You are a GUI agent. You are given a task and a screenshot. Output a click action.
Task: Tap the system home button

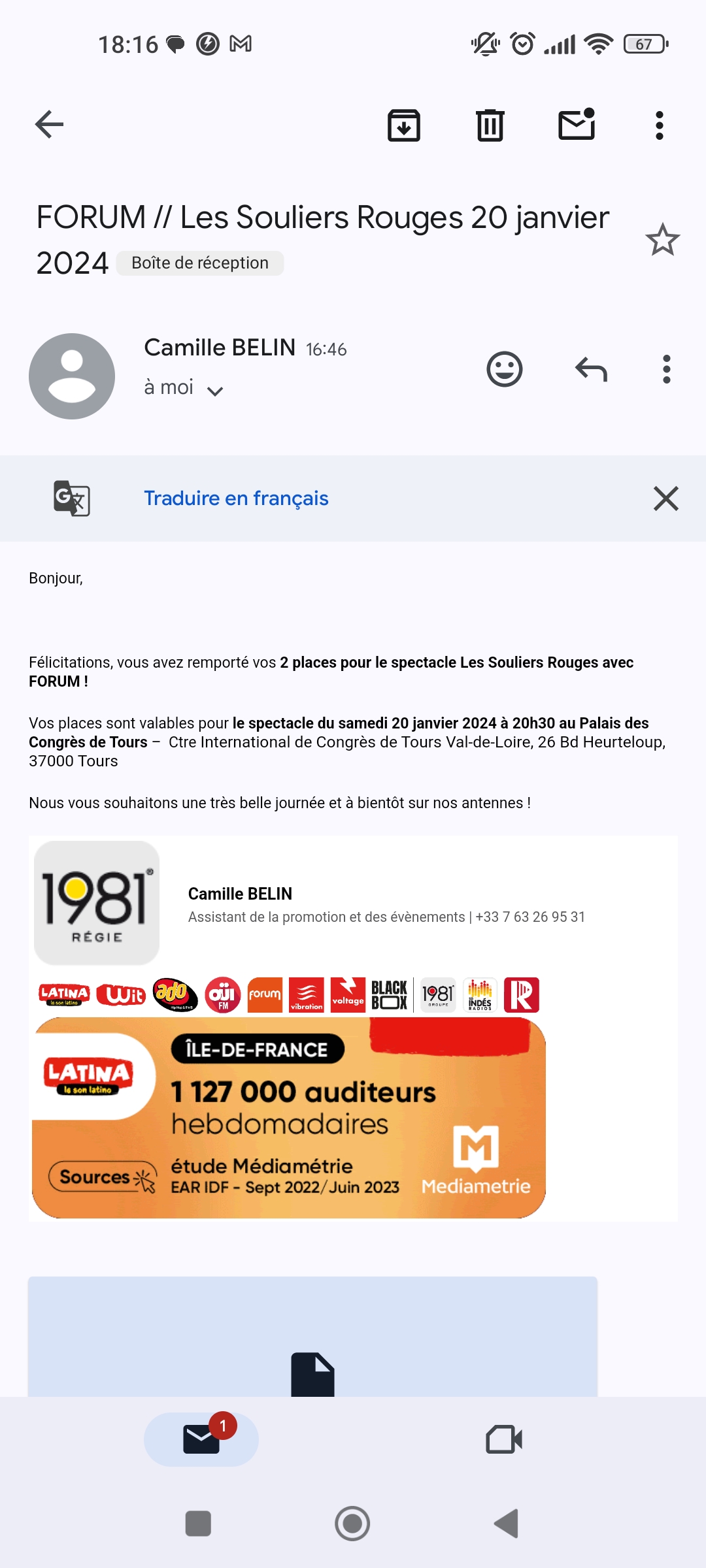tap(352, 1524)
